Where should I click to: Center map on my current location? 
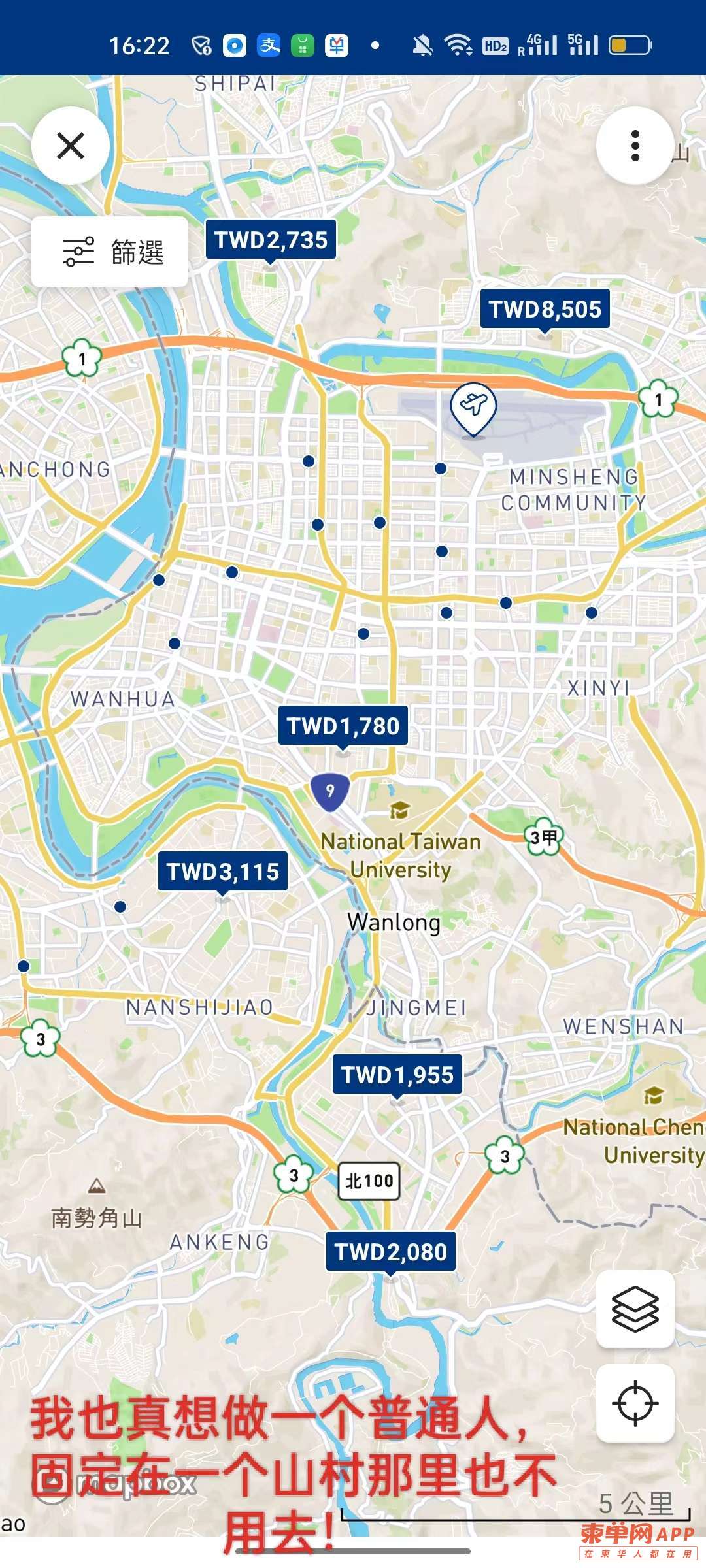[x=635, y=1403]
